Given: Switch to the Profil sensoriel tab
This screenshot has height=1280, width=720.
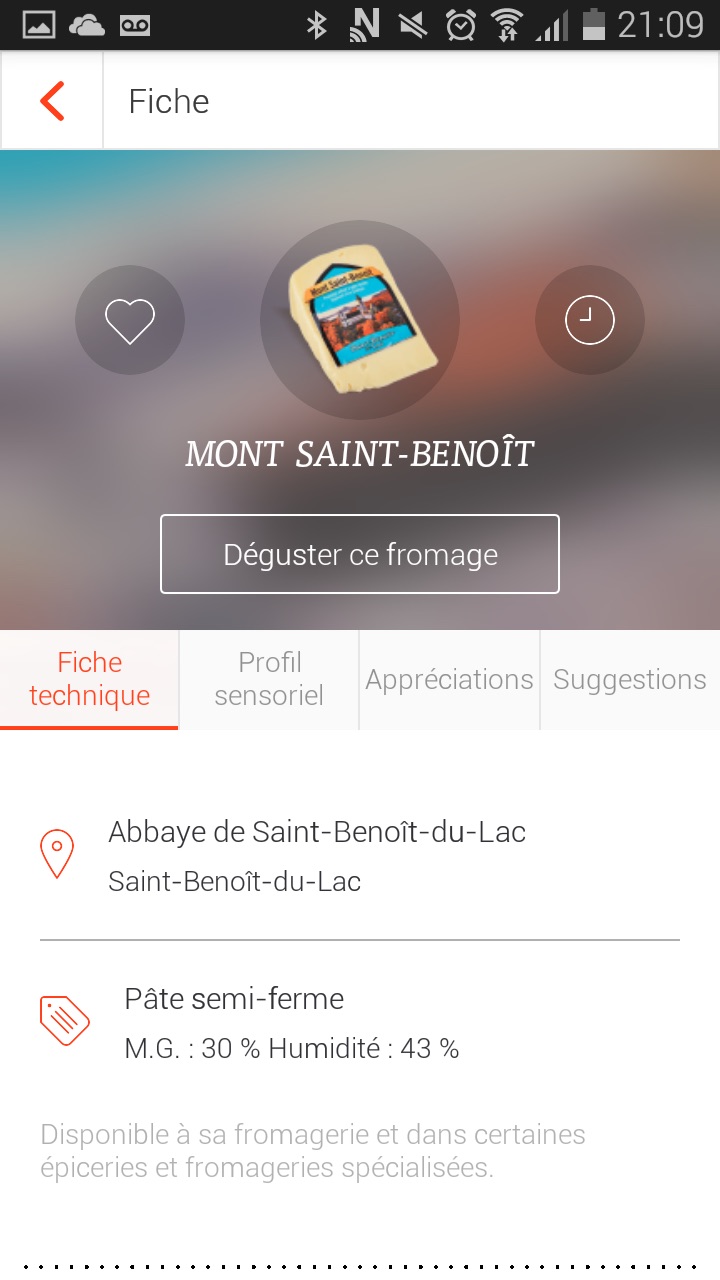Looking at the screenshot, I should 269,679.
